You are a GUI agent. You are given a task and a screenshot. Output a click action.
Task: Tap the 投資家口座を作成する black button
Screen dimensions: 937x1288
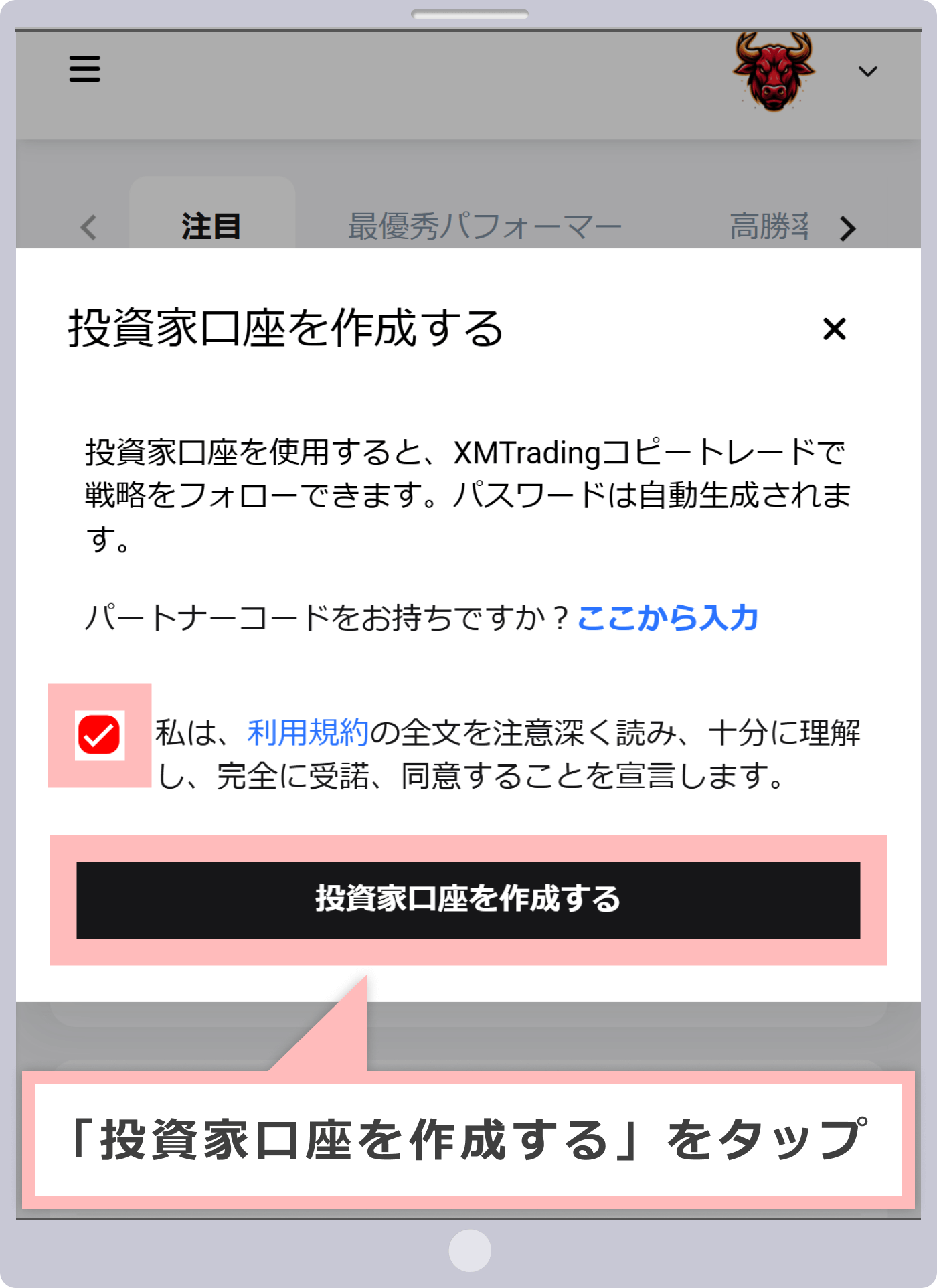click(468, 900)
